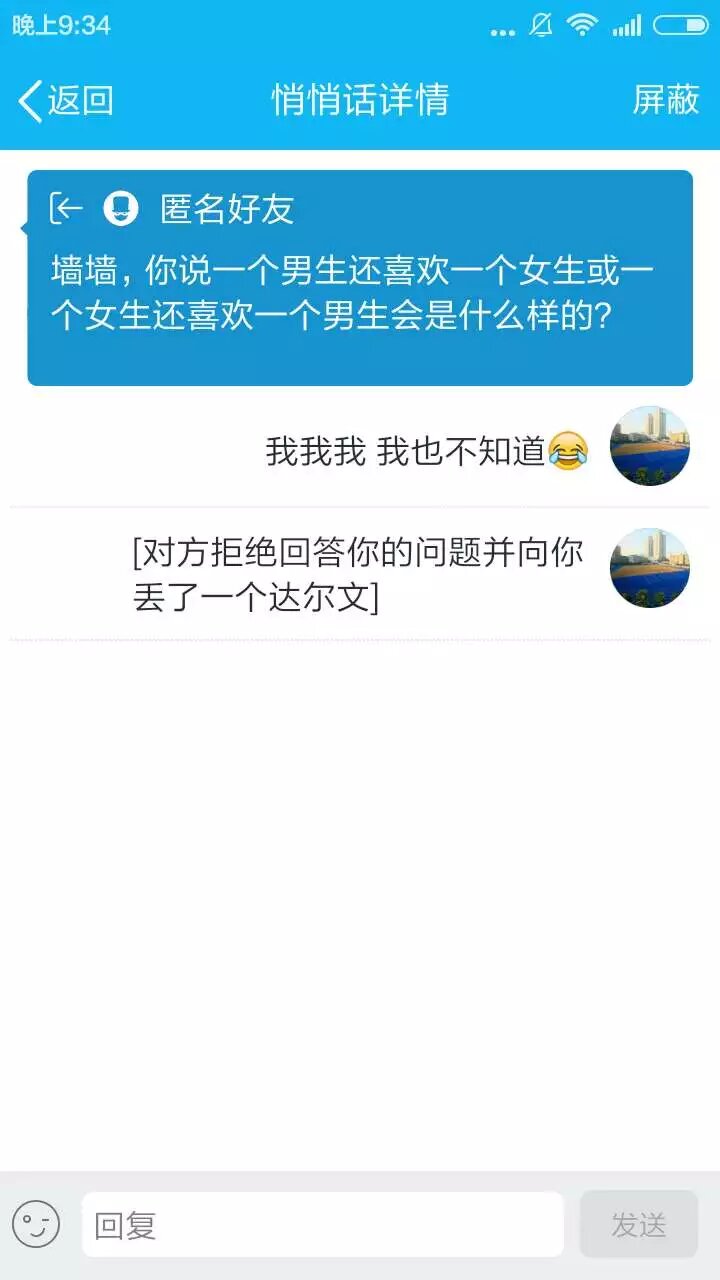Open avatar beside 我也不知道 reply

tap(650, 446)
